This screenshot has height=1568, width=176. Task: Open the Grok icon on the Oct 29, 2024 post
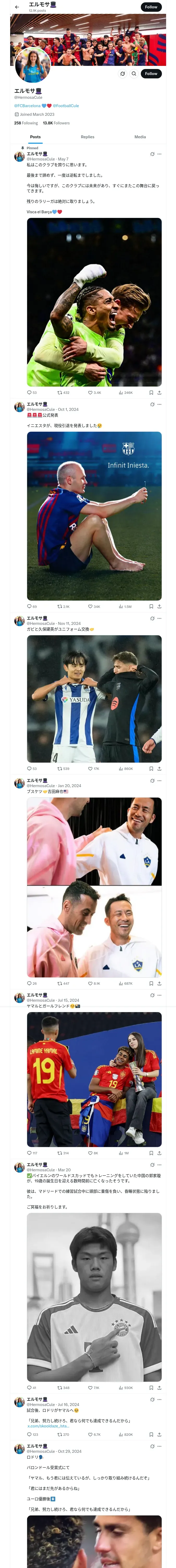pyautogui.click(x=152, y=1446)
